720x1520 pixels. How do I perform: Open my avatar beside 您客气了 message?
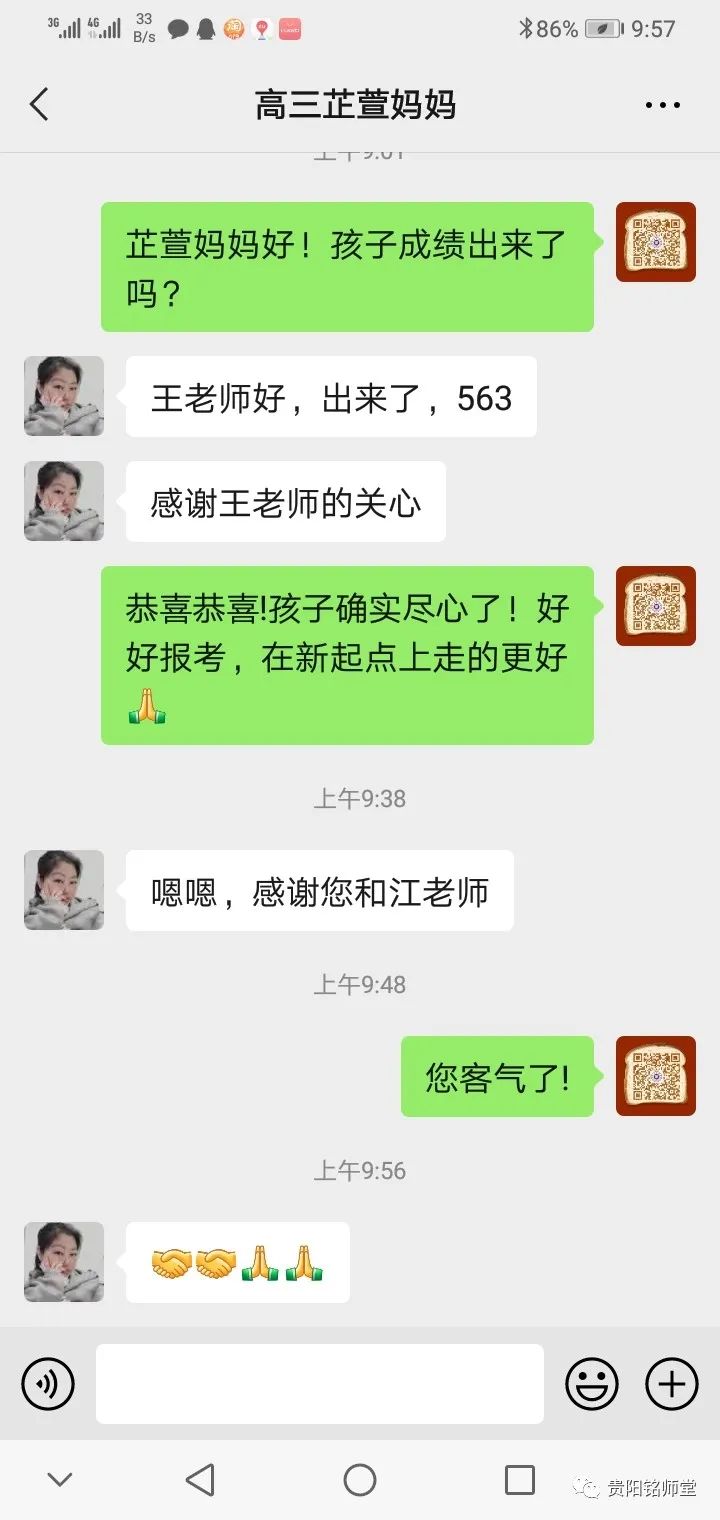(x=655, y=1076)
